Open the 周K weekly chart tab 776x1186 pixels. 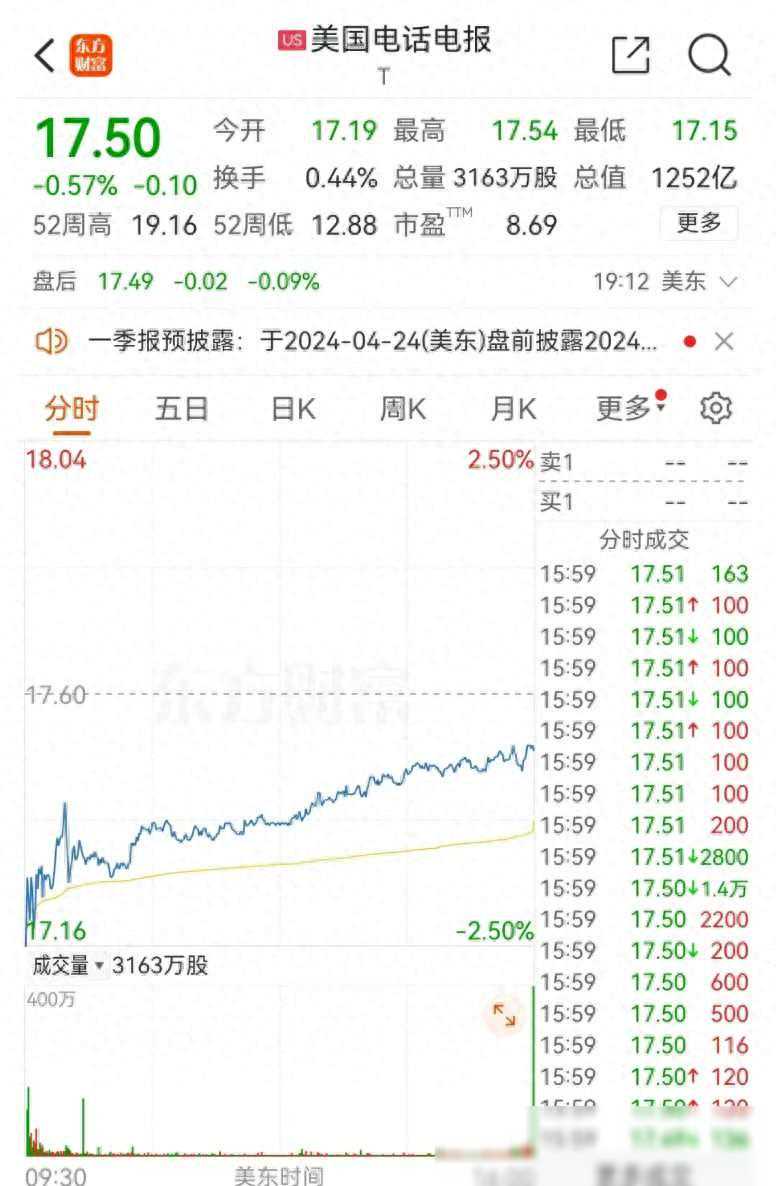(x=402, y=408)
